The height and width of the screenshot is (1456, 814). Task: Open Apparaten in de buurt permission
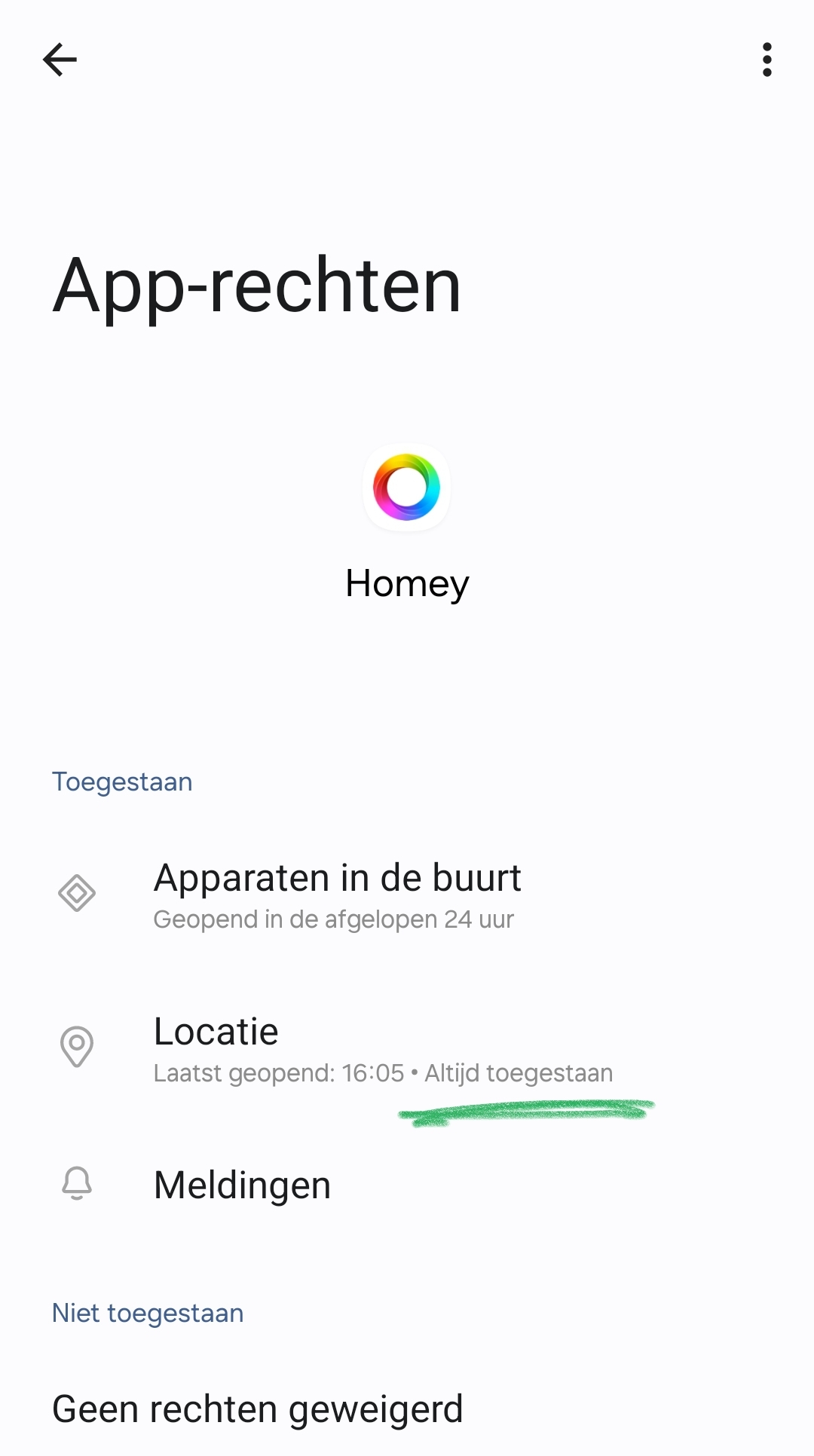coord(337,895)
